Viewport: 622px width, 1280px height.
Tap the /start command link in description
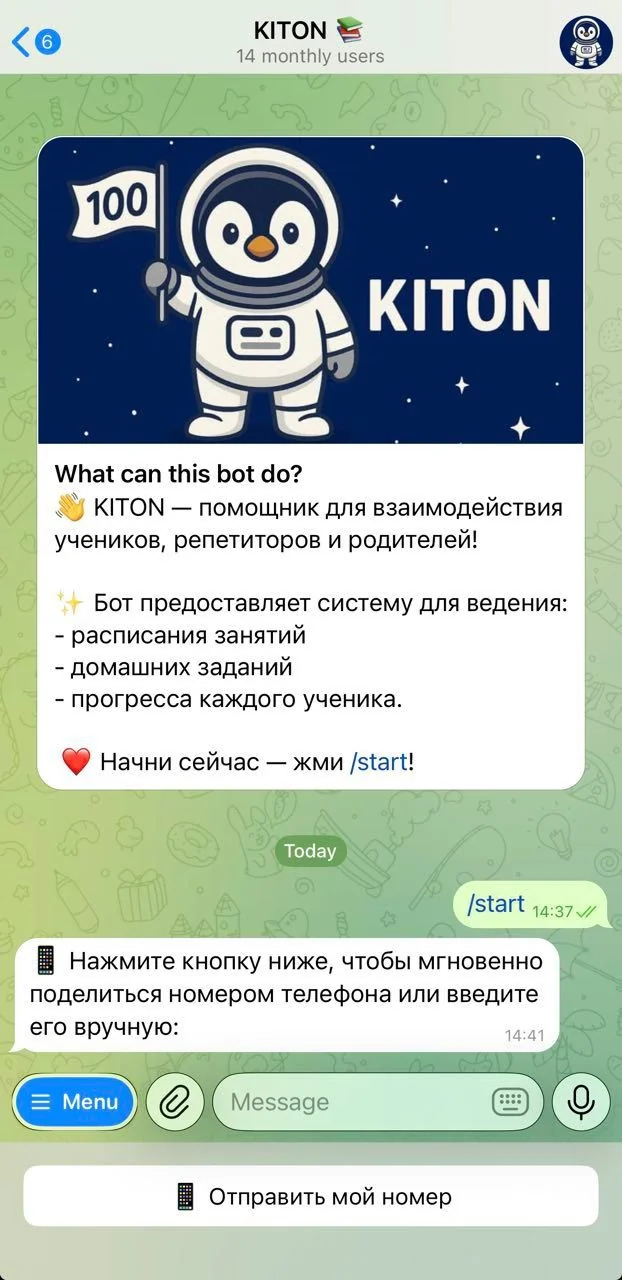379,762
